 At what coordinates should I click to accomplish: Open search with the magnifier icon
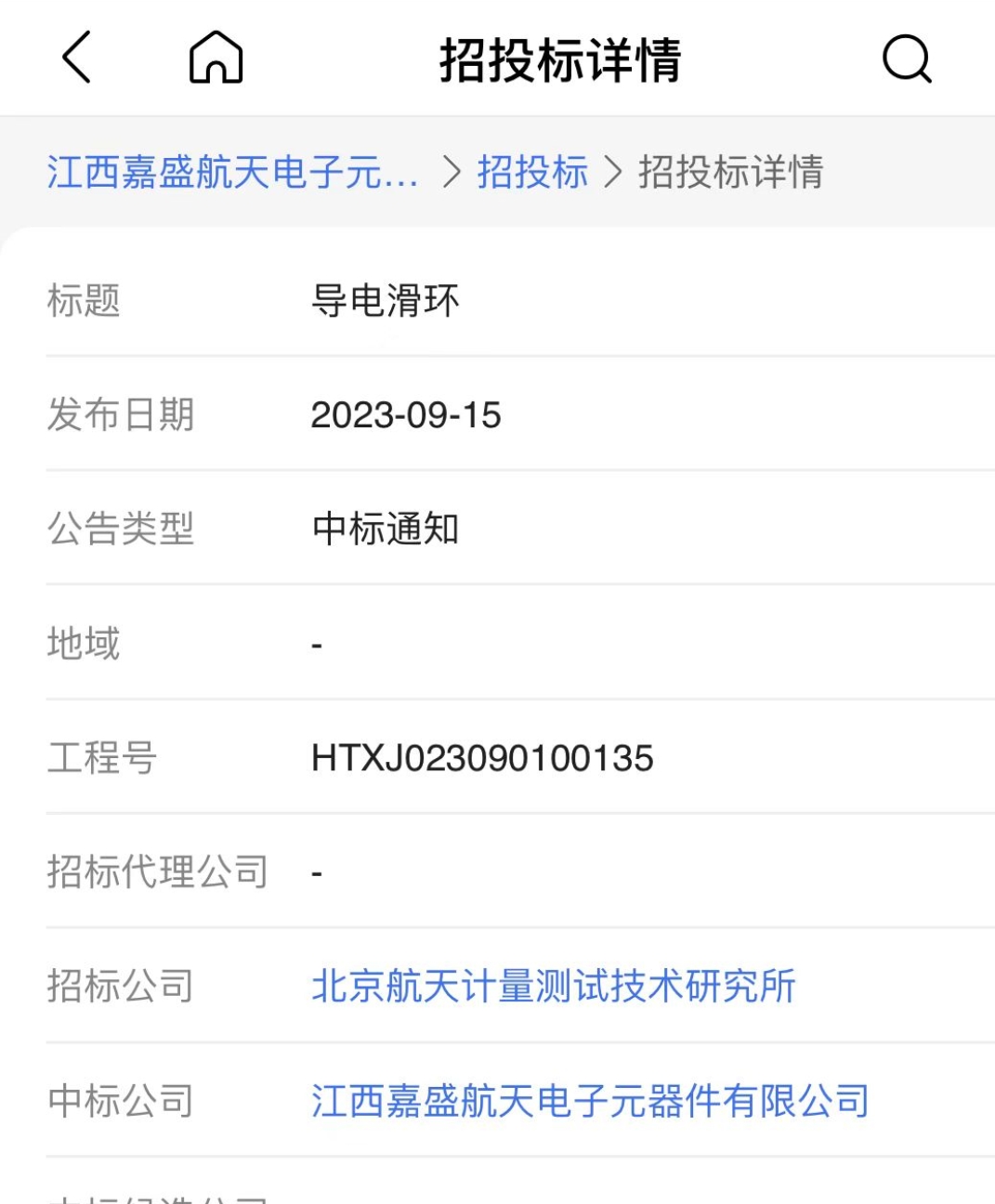click(x=906, y=59)
